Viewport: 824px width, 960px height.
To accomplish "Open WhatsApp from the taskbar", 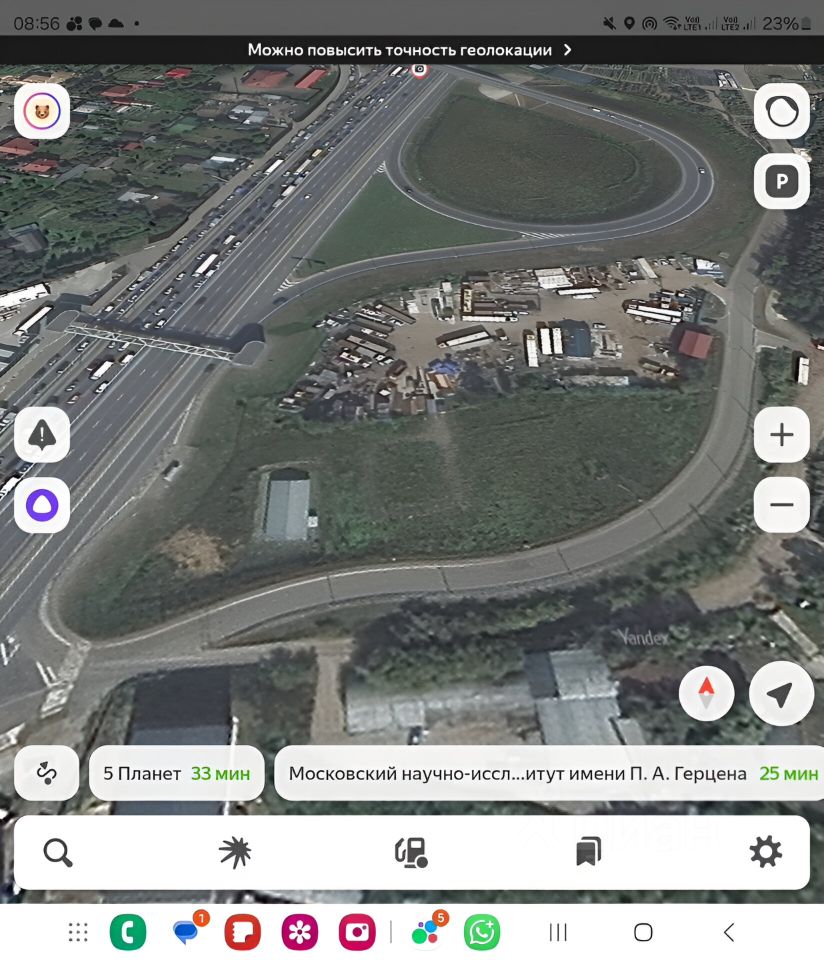I will 482,933.
